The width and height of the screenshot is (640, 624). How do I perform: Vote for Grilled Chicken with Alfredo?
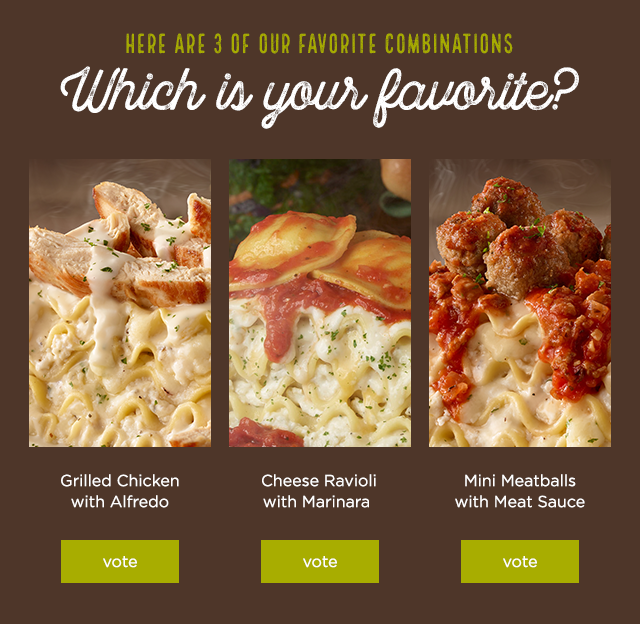(120, 561)
